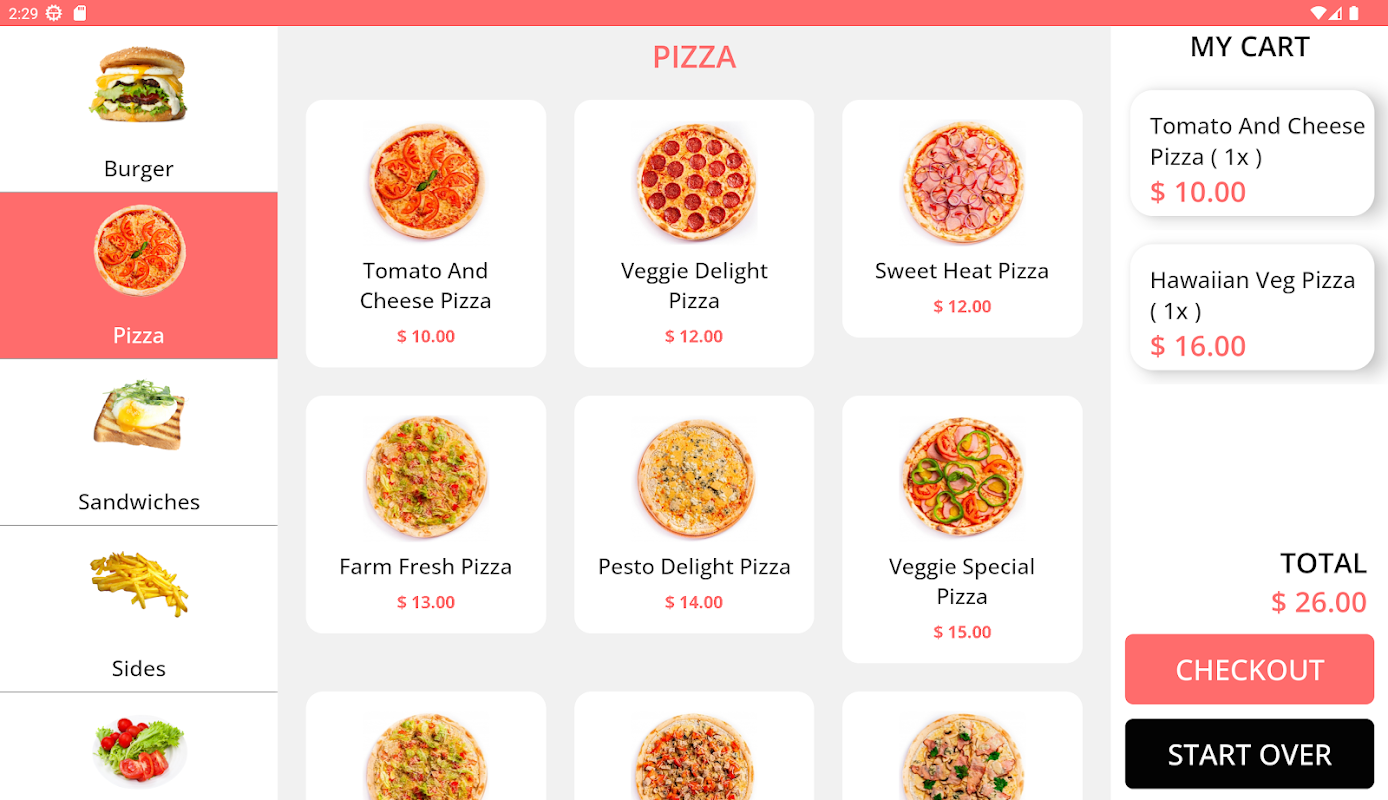Go to the Sides category

click(x=139, y=609)
